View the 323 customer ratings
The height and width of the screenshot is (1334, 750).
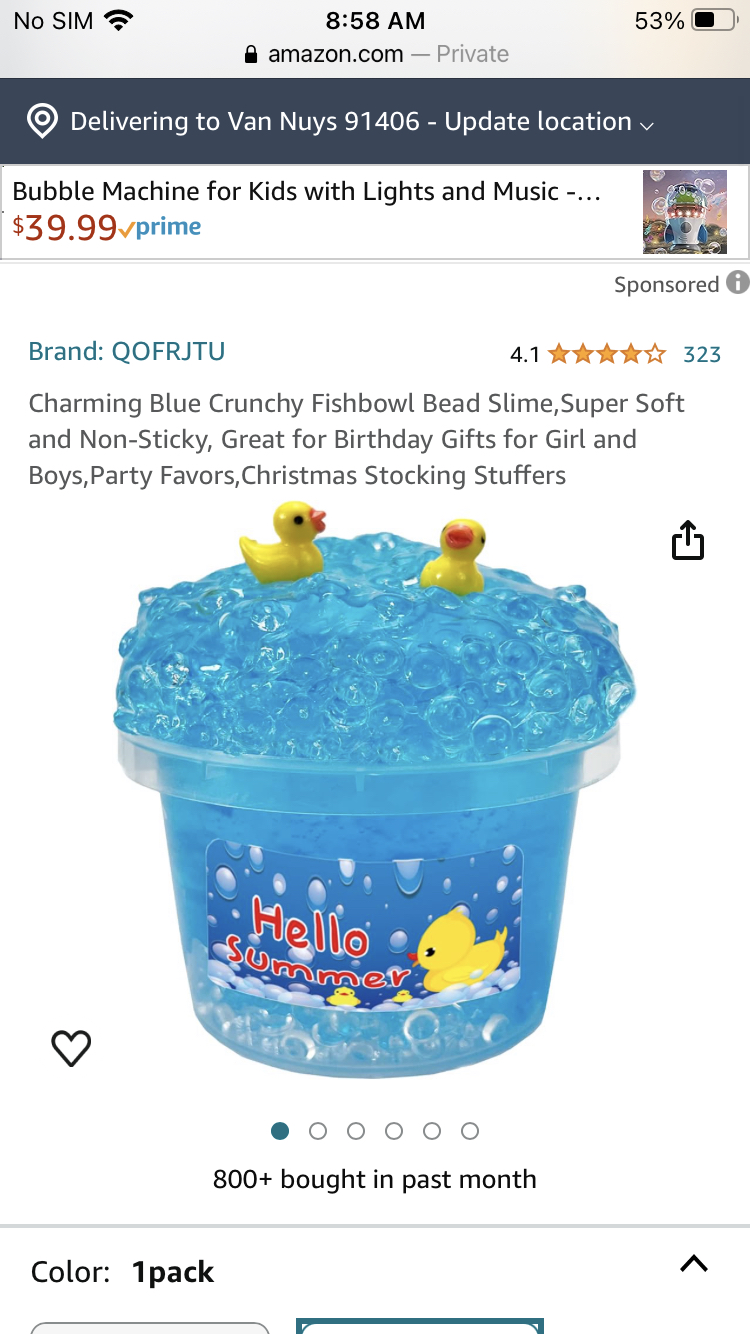[x=701, y=354]
